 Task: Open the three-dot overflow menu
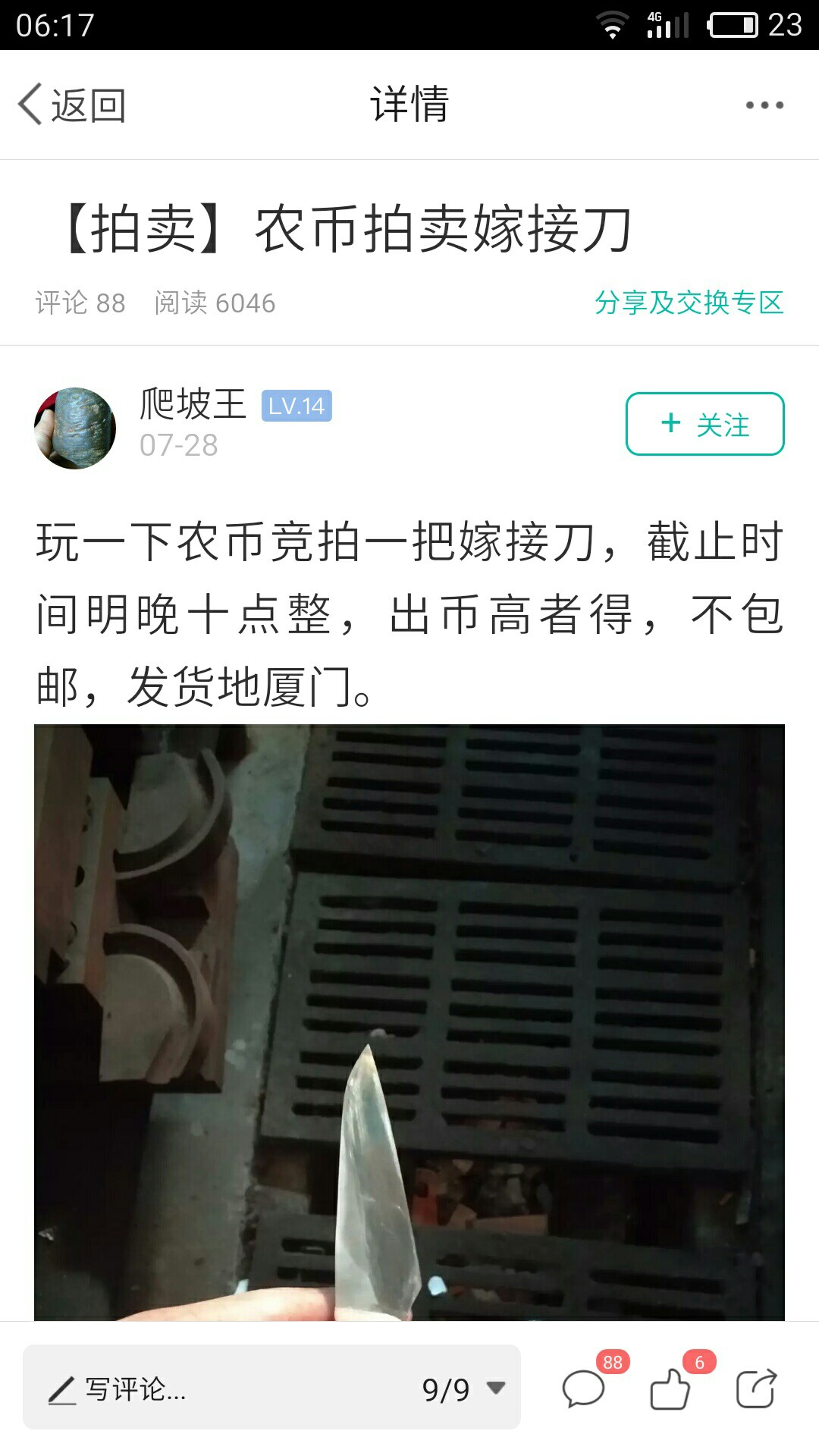point(764,105)
